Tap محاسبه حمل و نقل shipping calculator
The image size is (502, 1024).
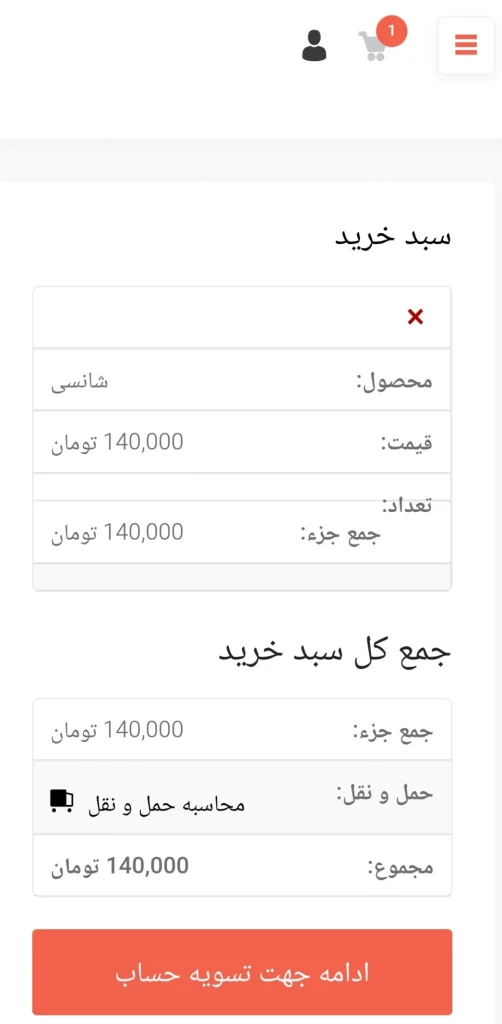point(148,805)
